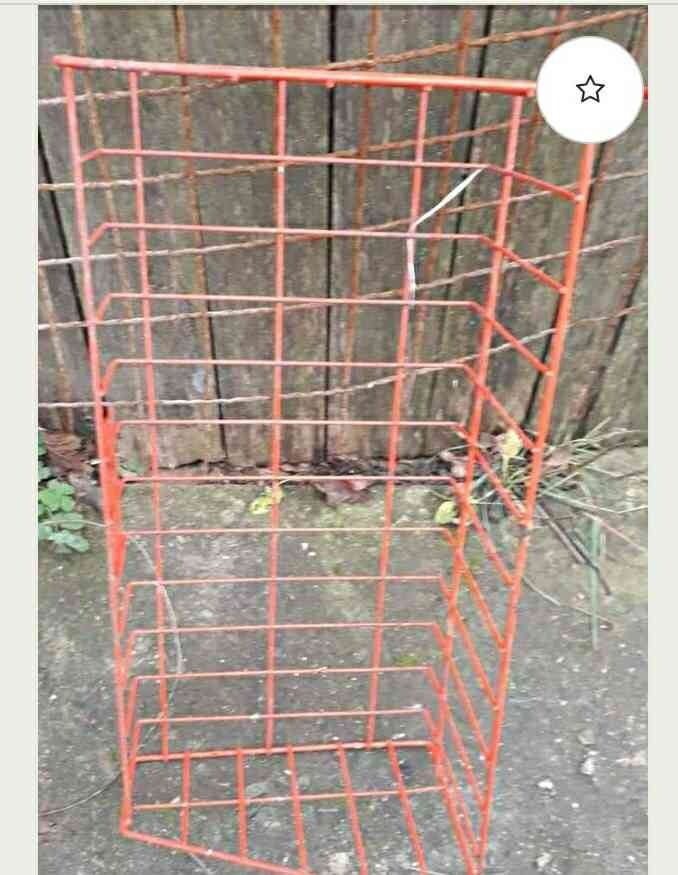Save this listing with the star button
678x875 pixels.
[590, 90]
